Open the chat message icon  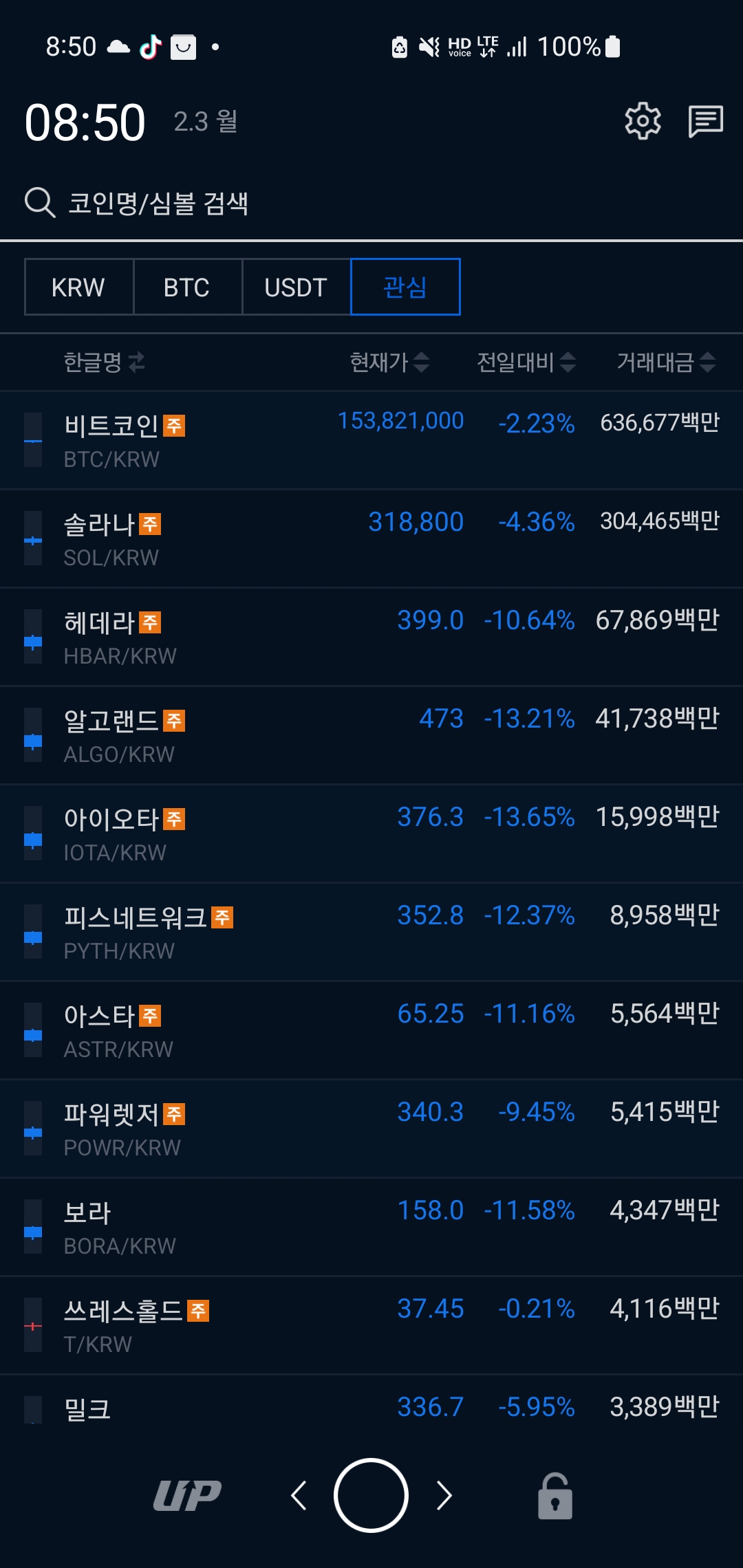click(x=705, y=122)
